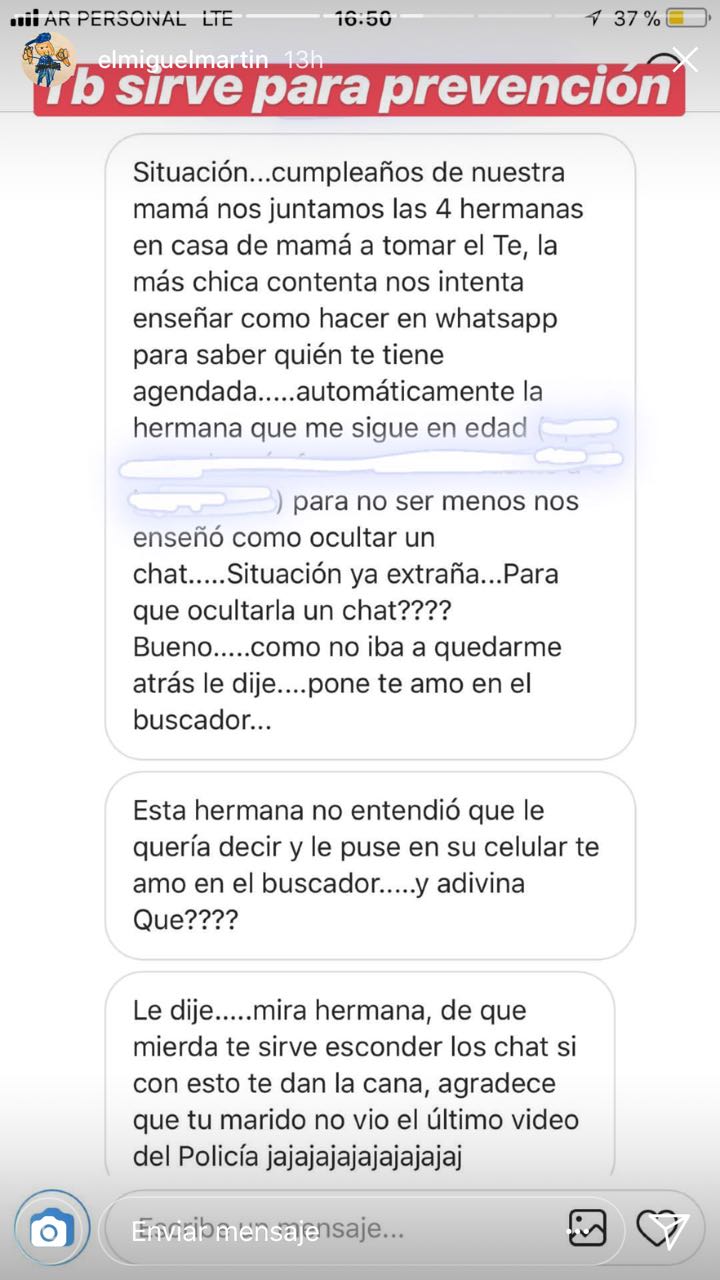The width and height of the screenshot is (720, 1280).
Task: Open the story camera
Action: [51, 1230]
